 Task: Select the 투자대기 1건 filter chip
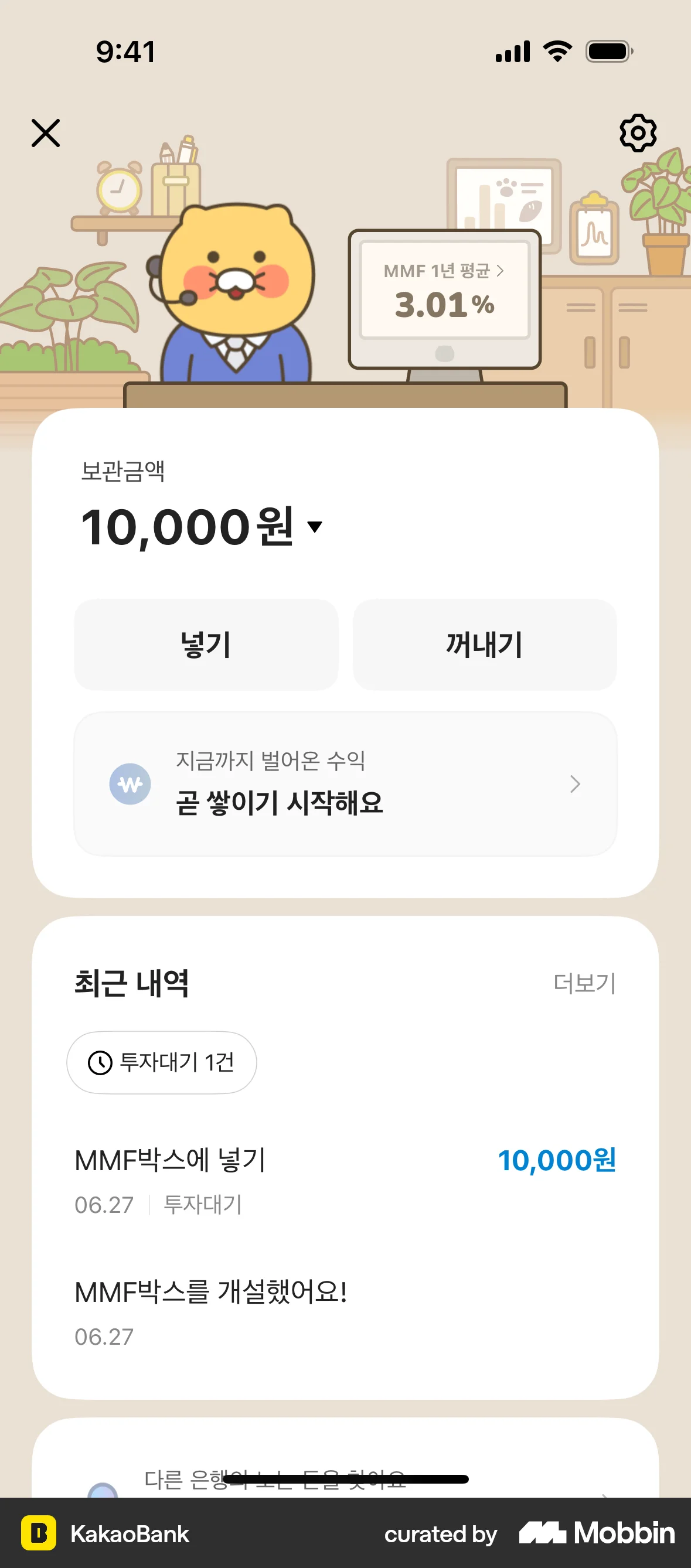pos(161,1063)
